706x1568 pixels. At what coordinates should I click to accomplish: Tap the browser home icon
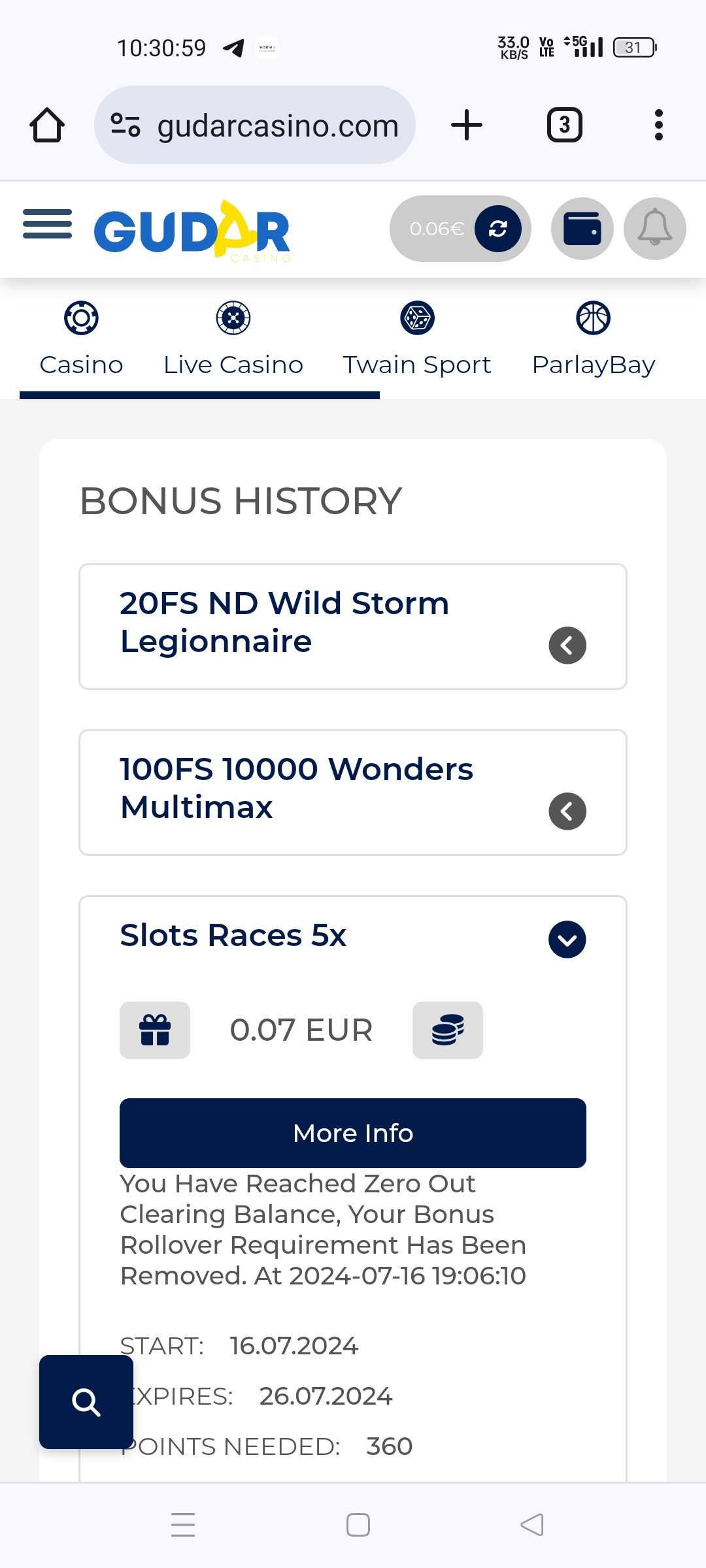pyautogui.click(x=47, y=125)
